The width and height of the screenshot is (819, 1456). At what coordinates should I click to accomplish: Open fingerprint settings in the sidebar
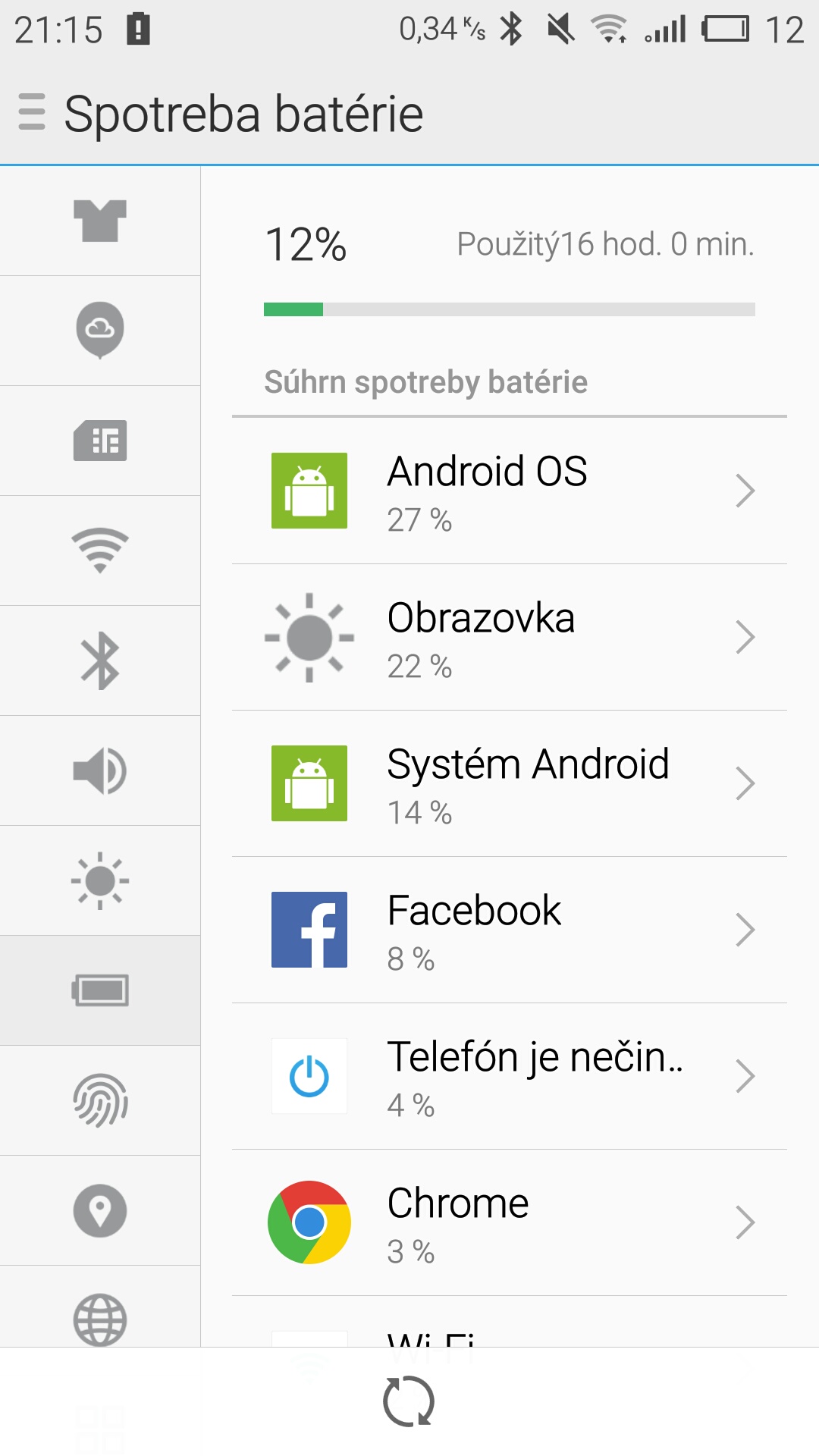pyautogui.click(x=100, y=1100)
